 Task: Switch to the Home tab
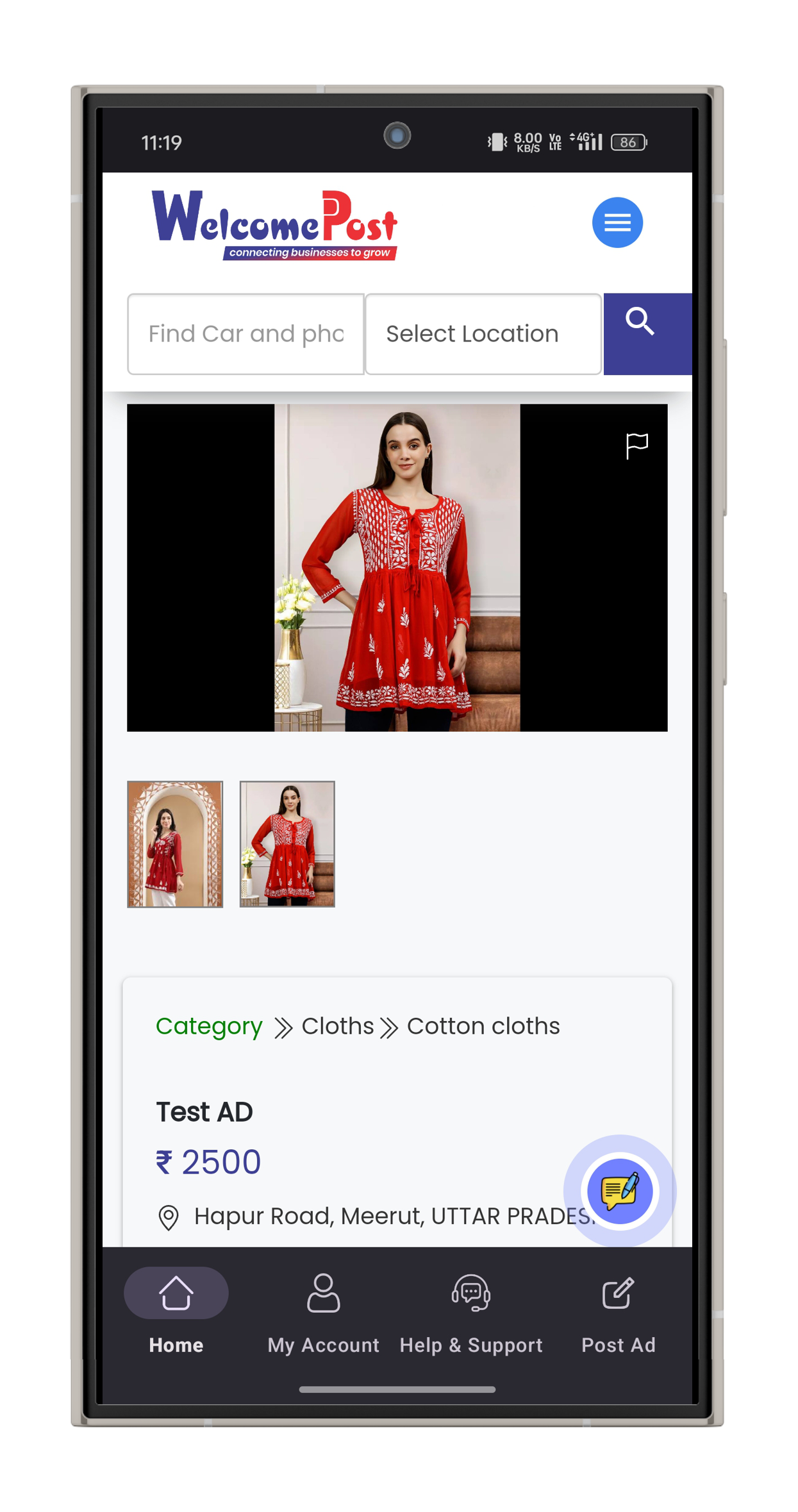click(176, 1311)
